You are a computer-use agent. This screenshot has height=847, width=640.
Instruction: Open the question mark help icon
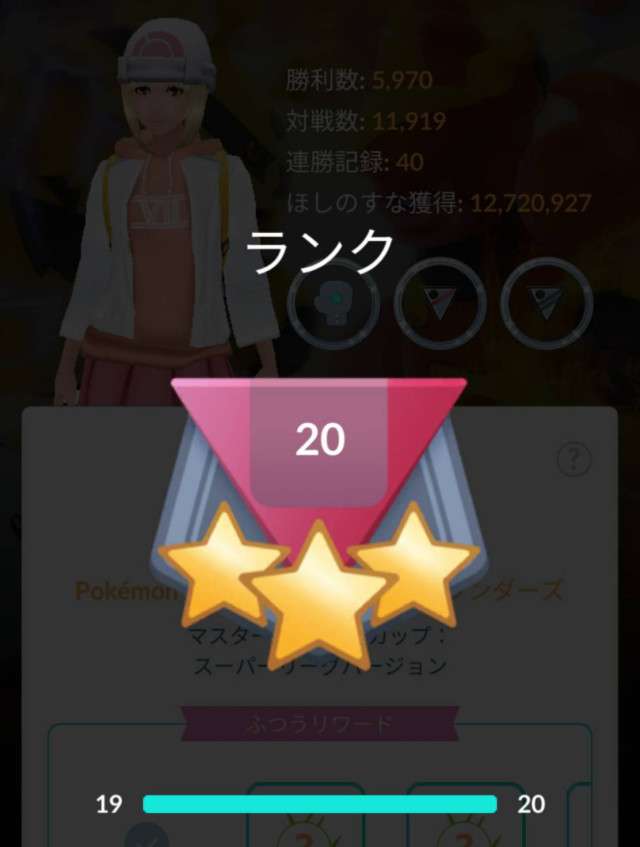(573, 460)
